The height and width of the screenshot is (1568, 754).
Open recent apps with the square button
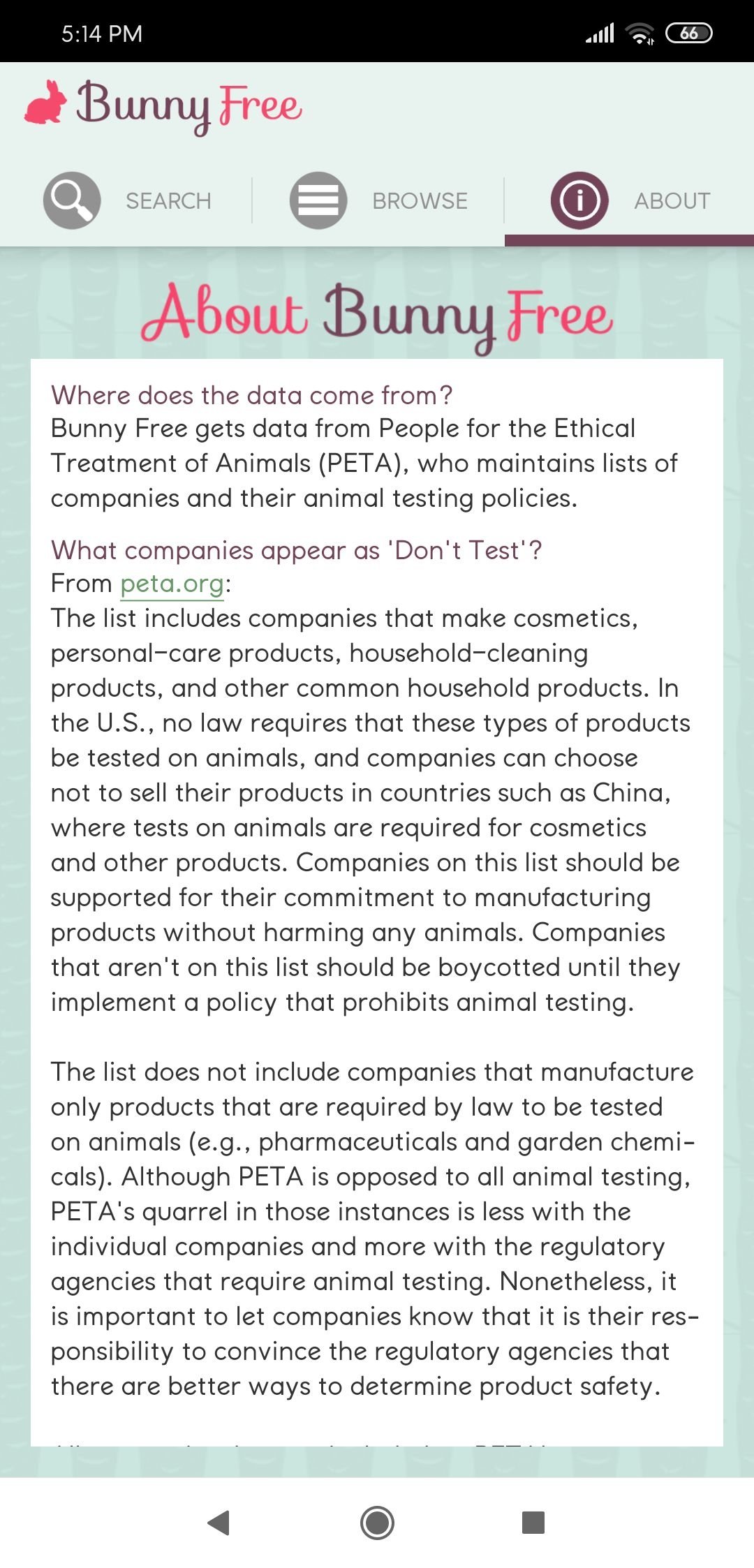533,1522
